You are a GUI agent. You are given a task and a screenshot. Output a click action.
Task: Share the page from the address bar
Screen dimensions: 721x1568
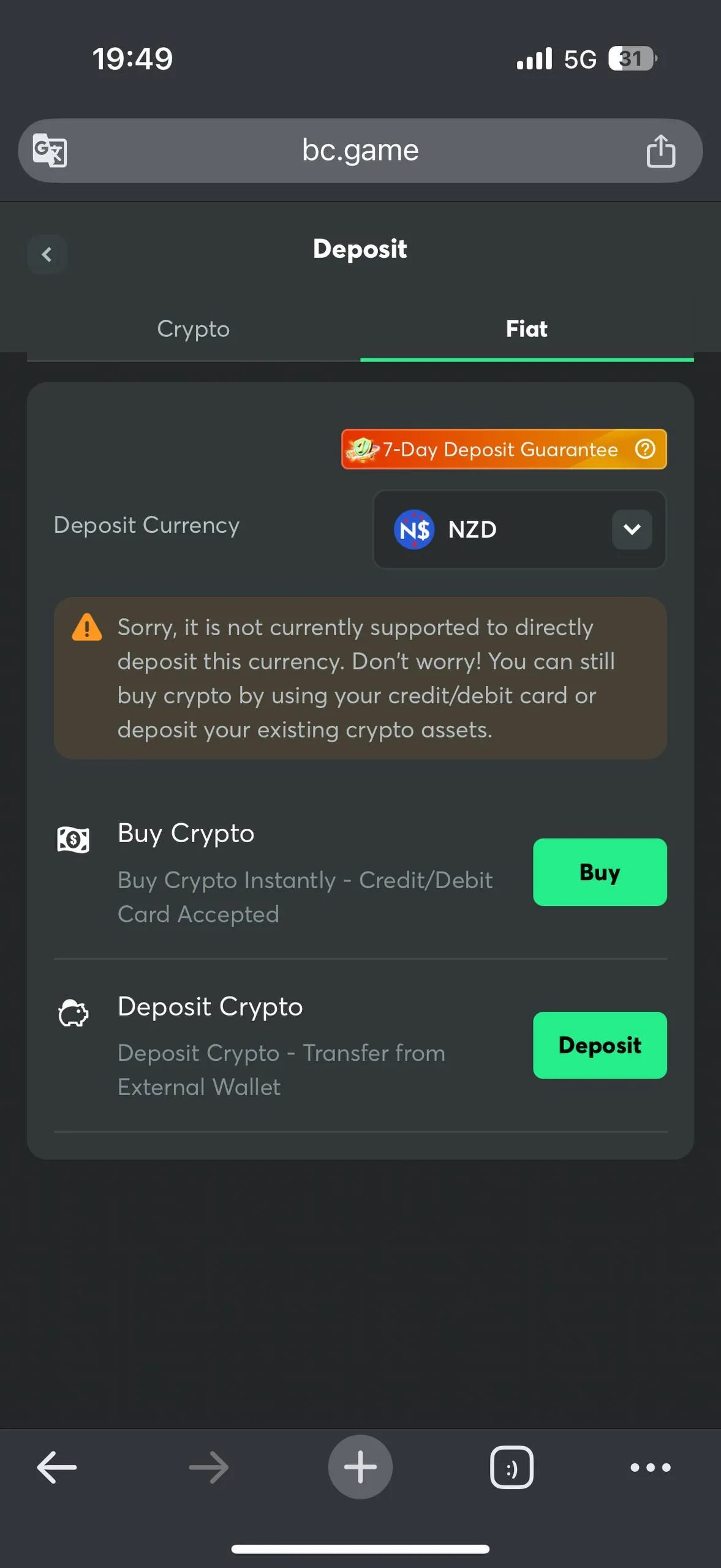point(660,151)
